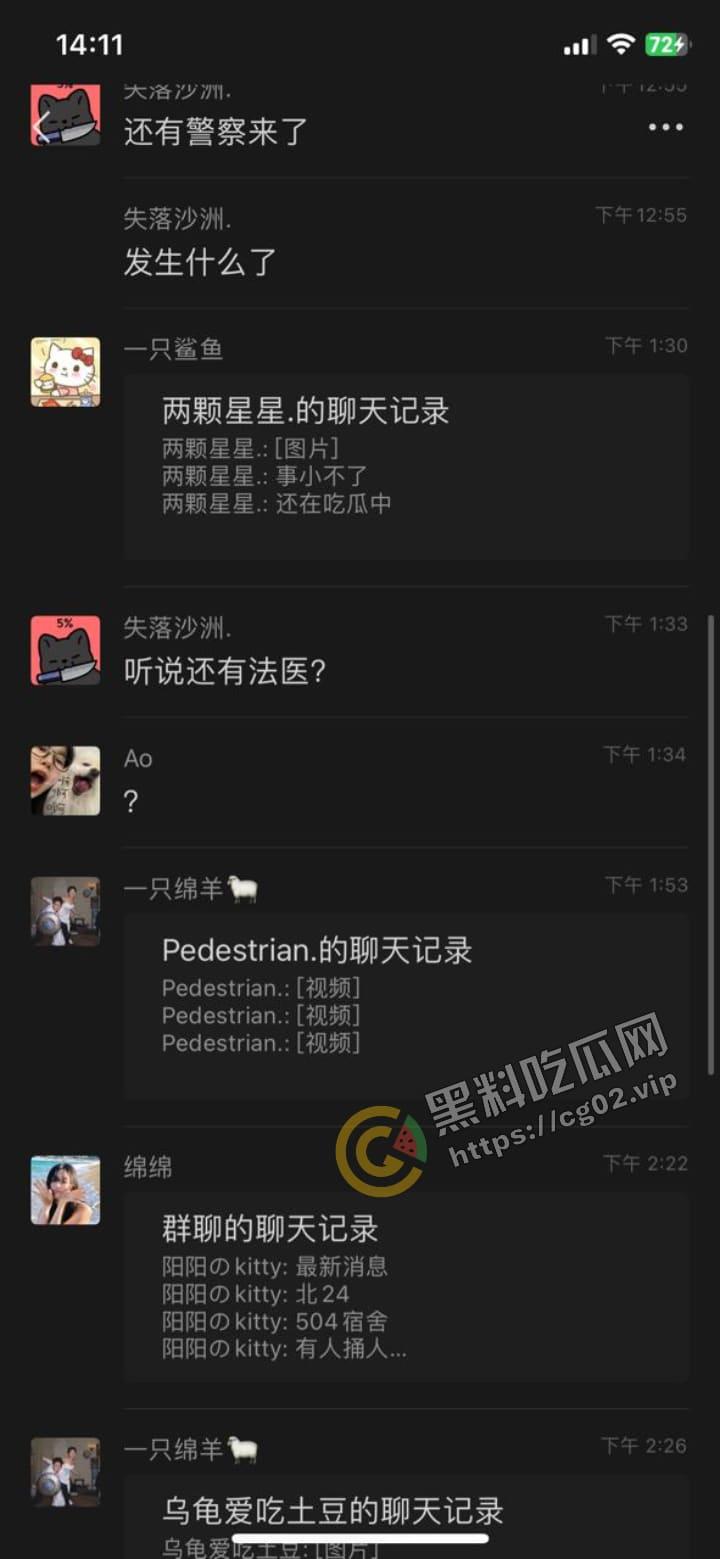Tap the battery charging indicator showing 72
Image resolution: width=720 pixels, height=1559 pixels.
(667, 44)
